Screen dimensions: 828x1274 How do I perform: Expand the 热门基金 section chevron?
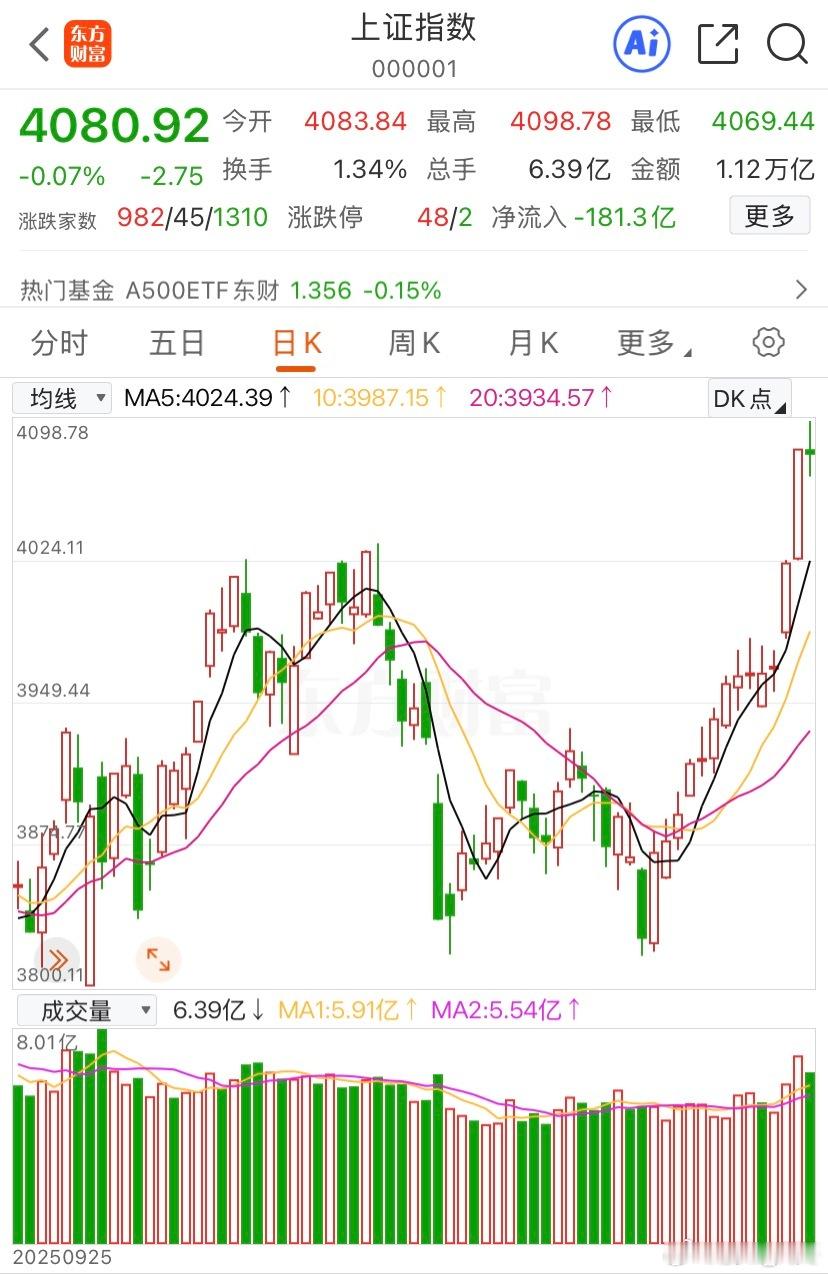tap(801, 290)
